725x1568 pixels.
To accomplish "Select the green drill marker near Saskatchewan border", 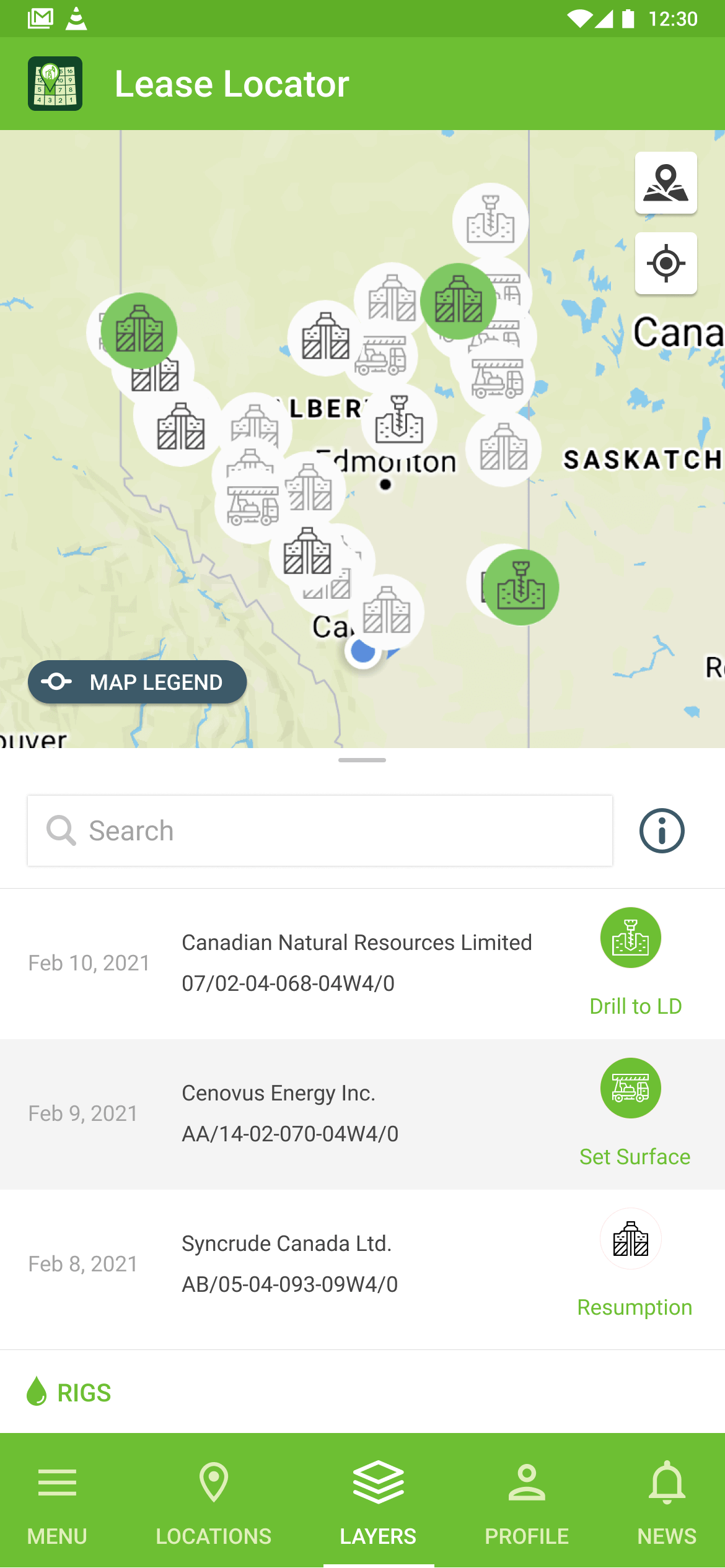I will click(x=521, y=587).
